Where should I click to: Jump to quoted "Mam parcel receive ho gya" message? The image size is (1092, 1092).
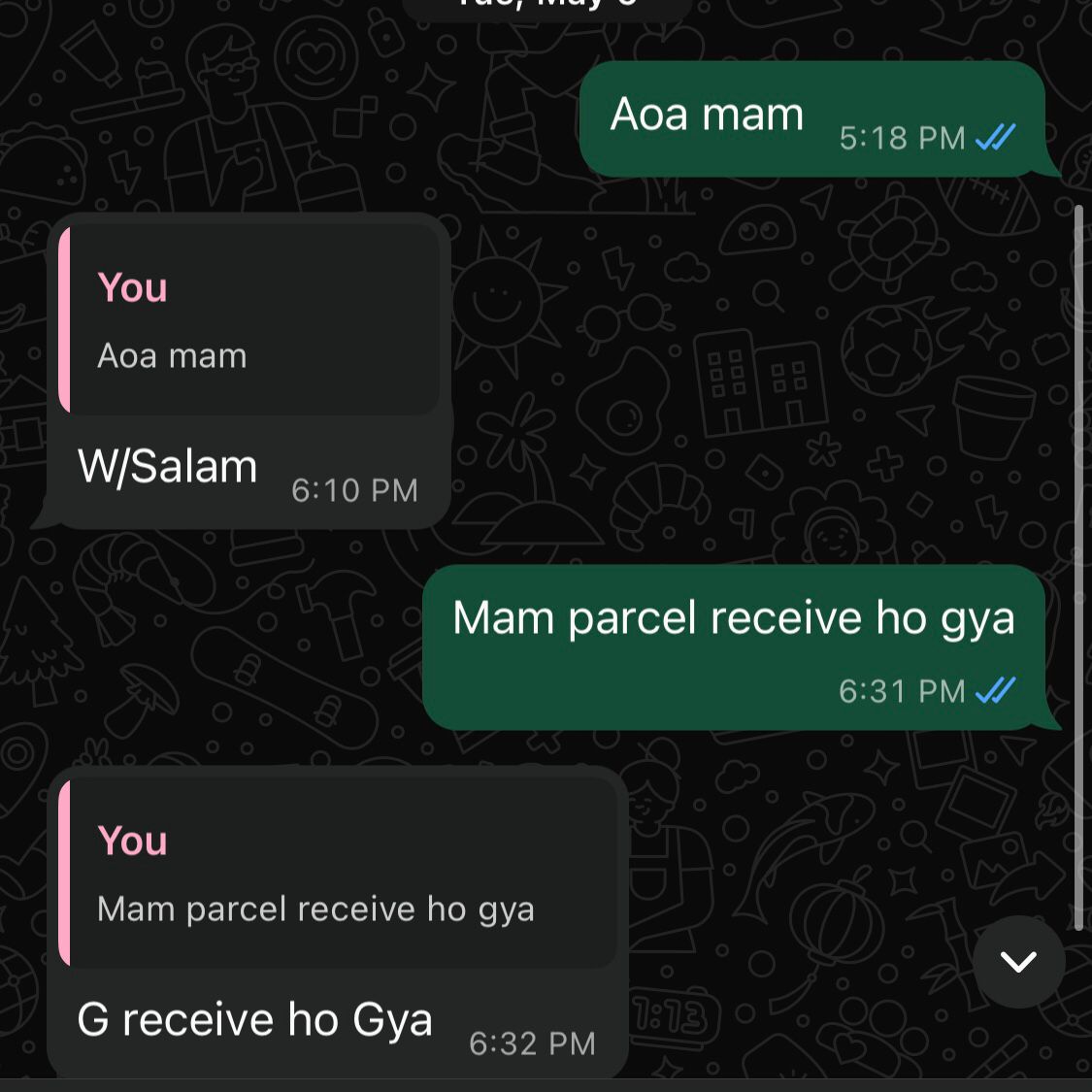tap(338, 874)
